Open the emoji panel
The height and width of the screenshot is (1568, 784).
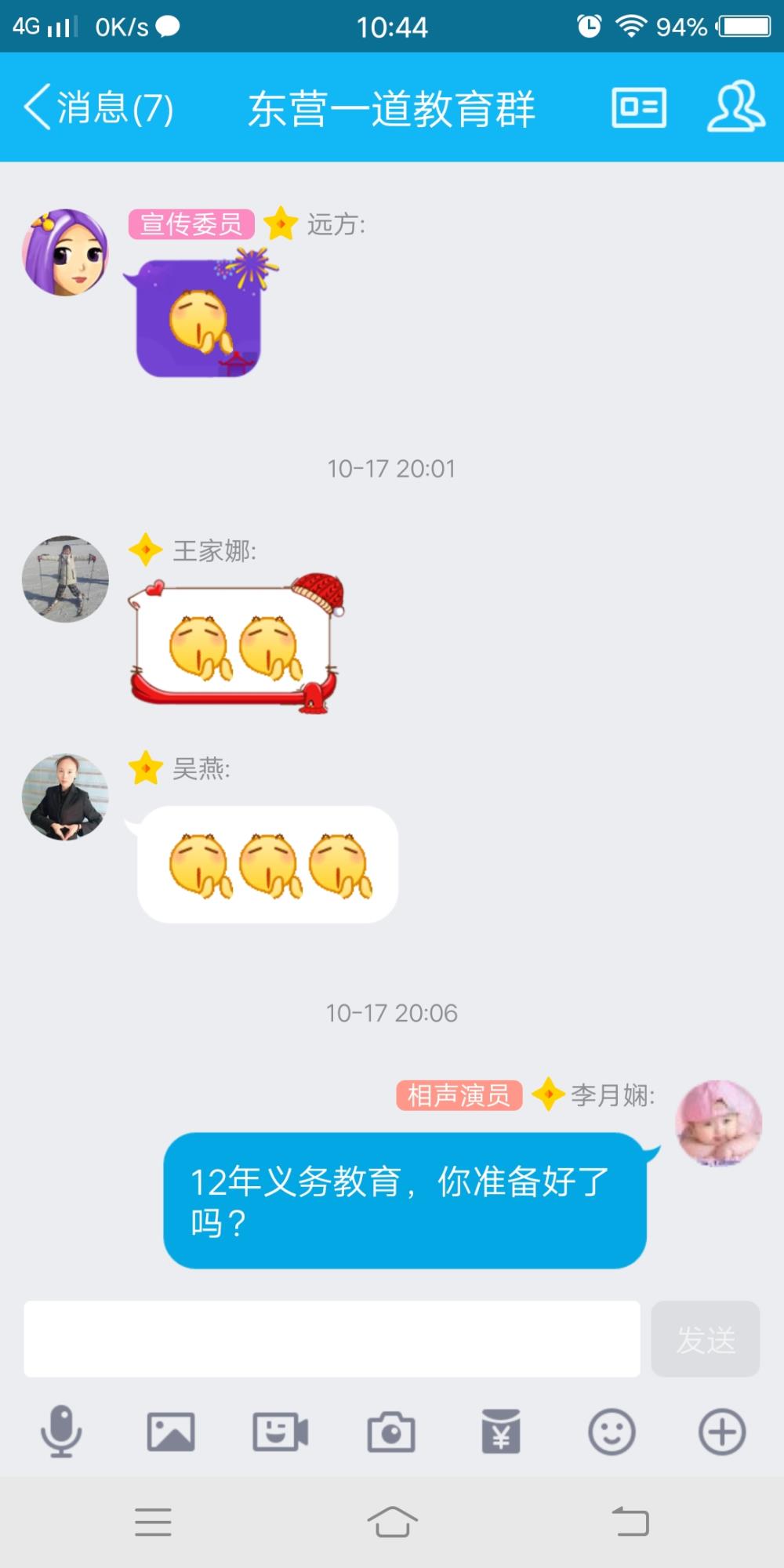612,1432
